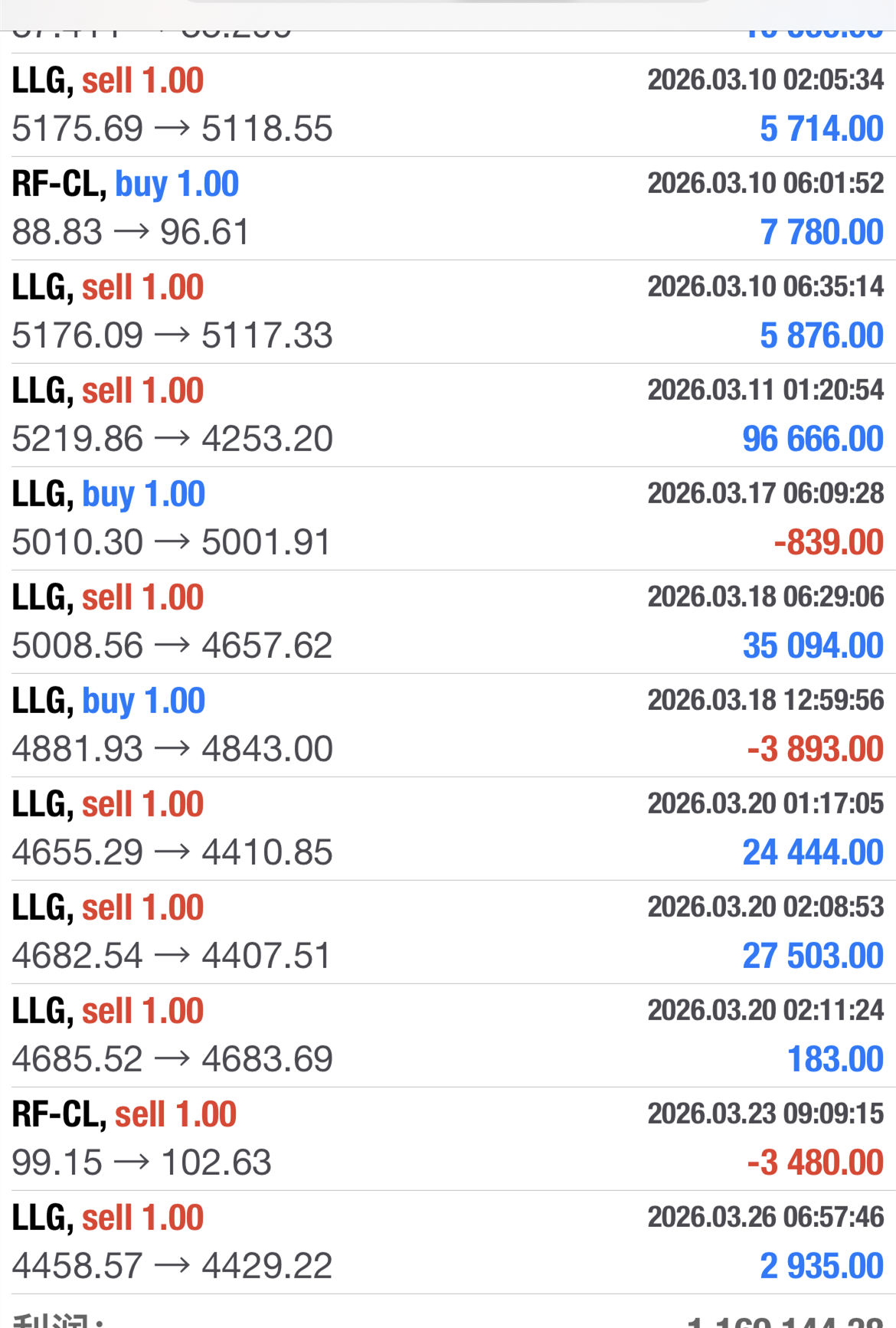The height and width of the screenshot is (1328, 896).
Task: Open the LLG sell trade dated 2026.03.26
Action: point(448,1242)
